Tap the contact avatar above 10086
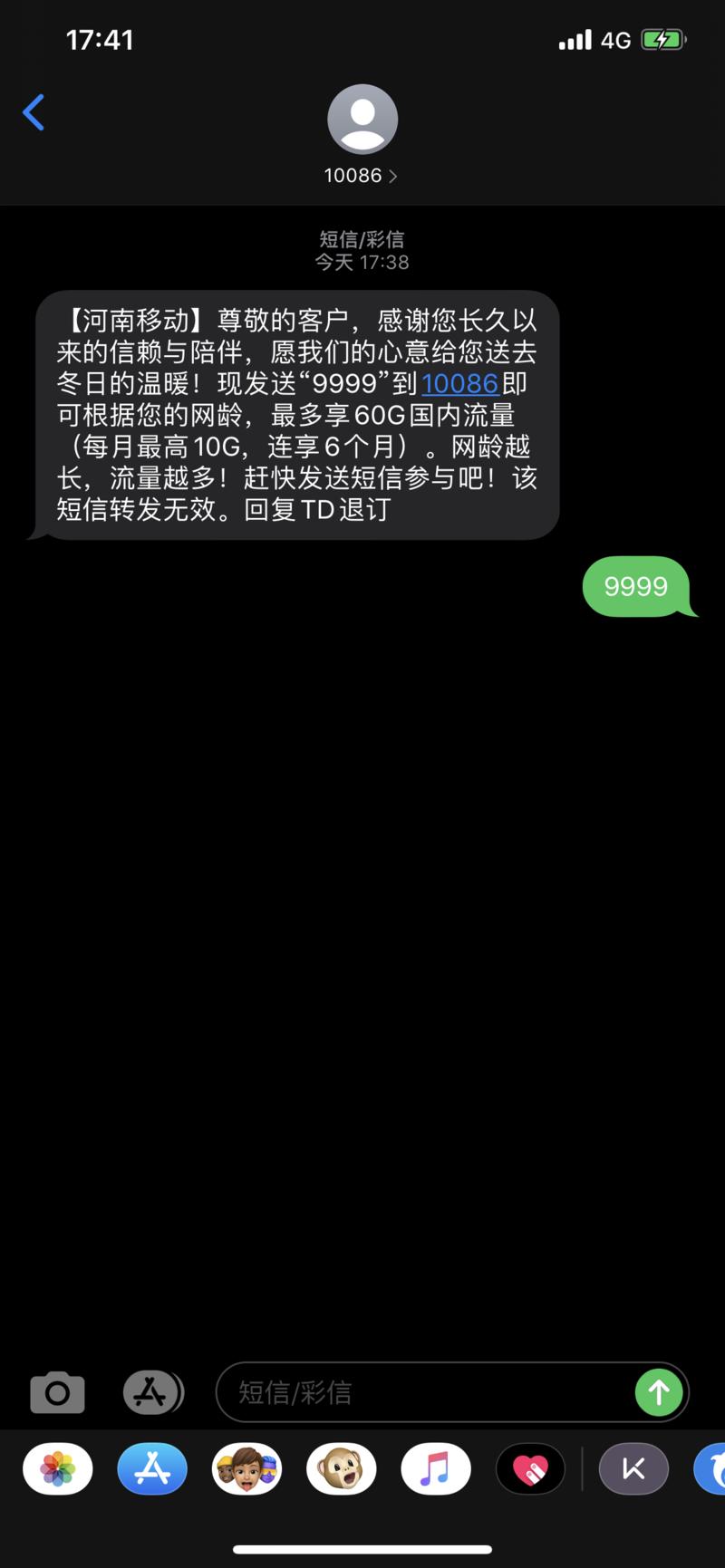 (362, 119)
